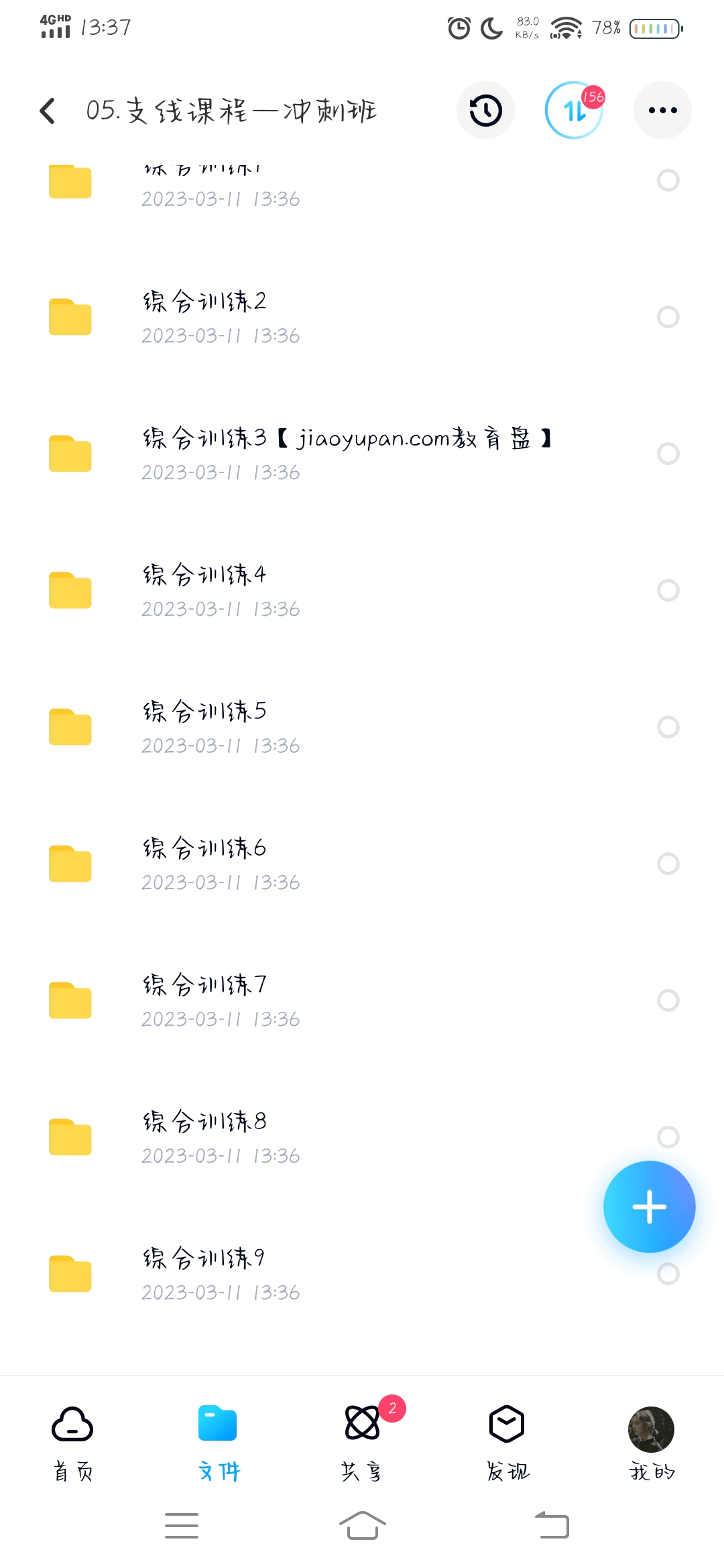This screenshot has height=1568, width=724.
Task: Open the three-dot overflow menu
Action: [x=662, y=111]
